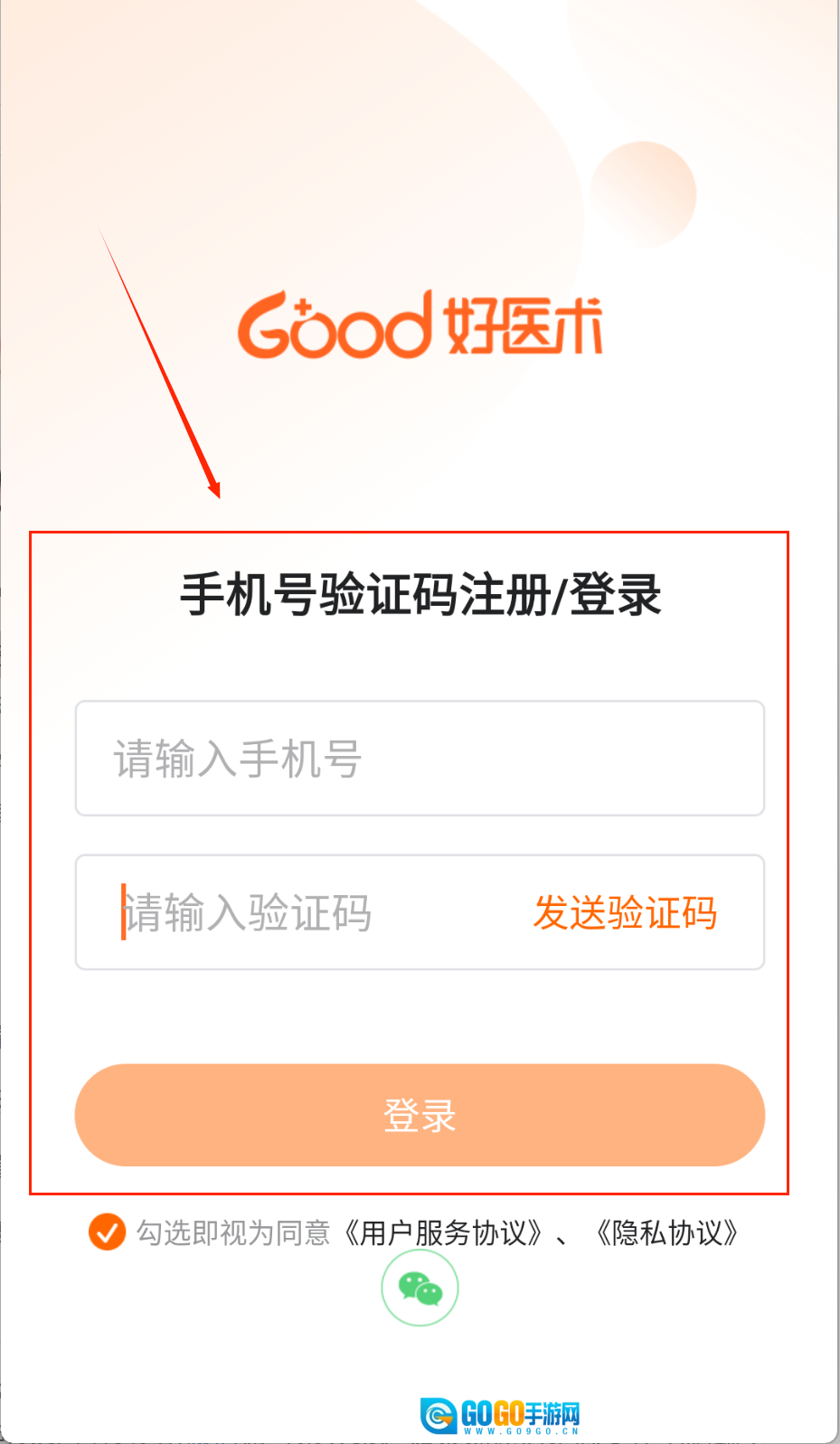The height and width of the screenshot is (1444, 840).
Task: Open the 隐私协议 privacy link
Action: (x=667, y=1232)
